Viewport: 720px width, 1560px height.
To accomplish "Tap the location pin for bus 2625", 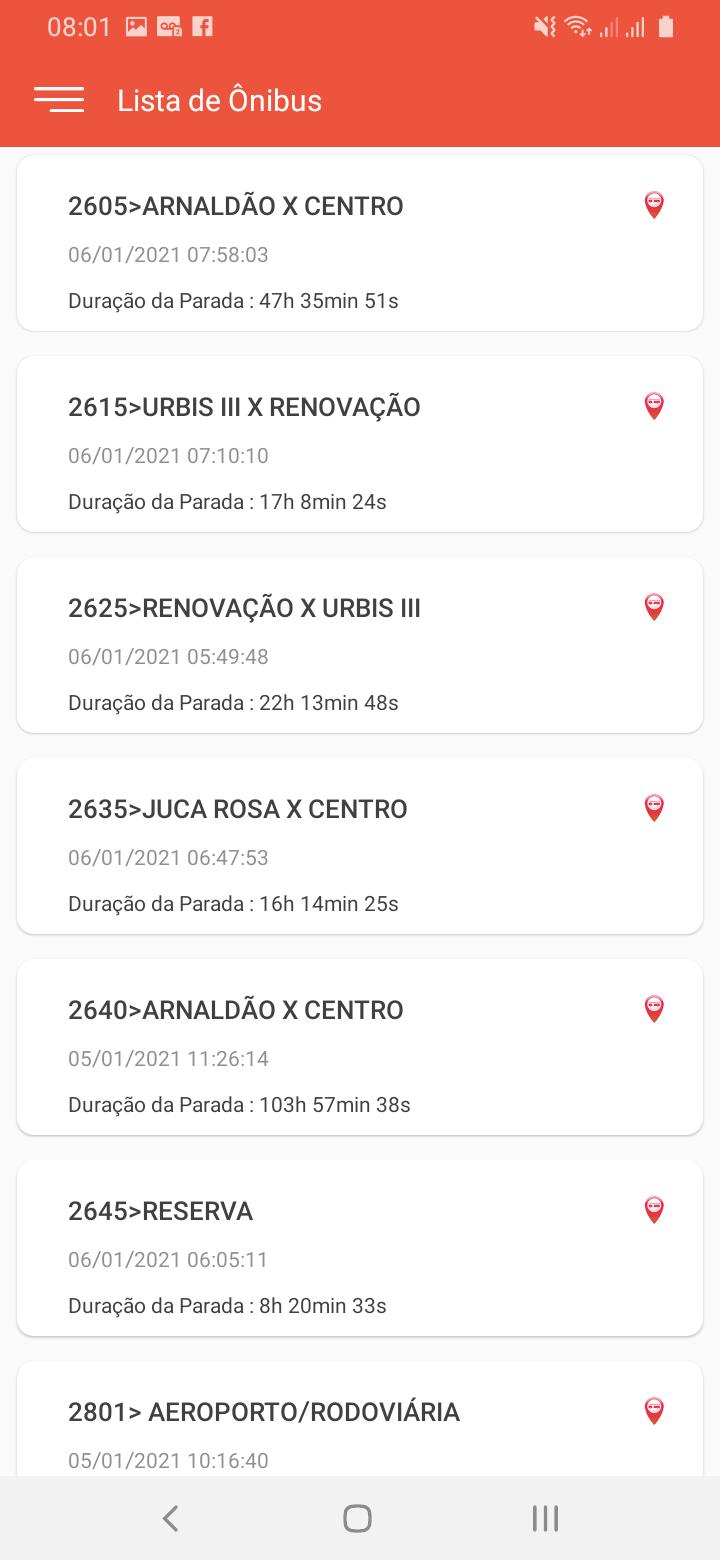I will [654, 607].
